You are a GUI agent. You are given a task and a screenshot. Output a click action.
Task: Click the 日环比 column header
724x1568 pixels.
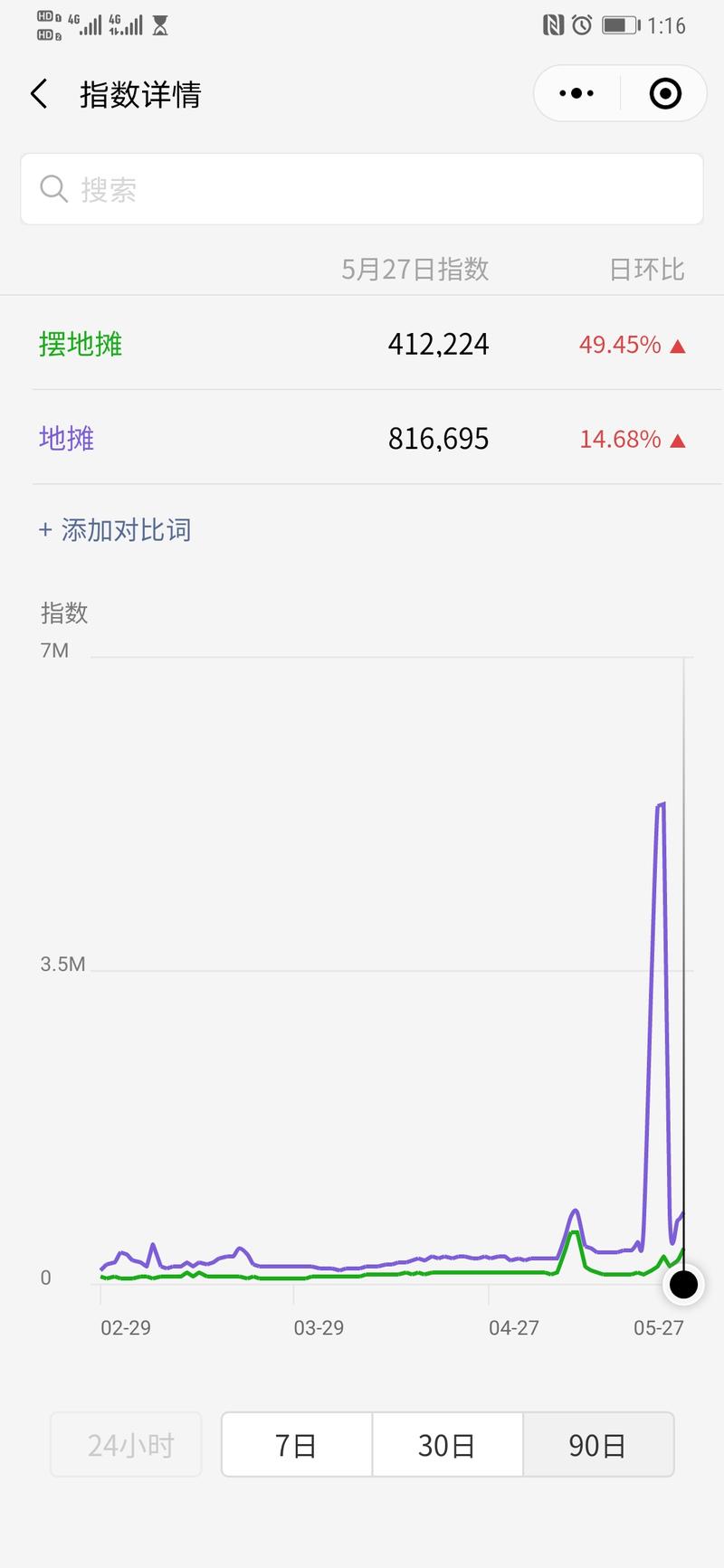(x=646, y=269)
